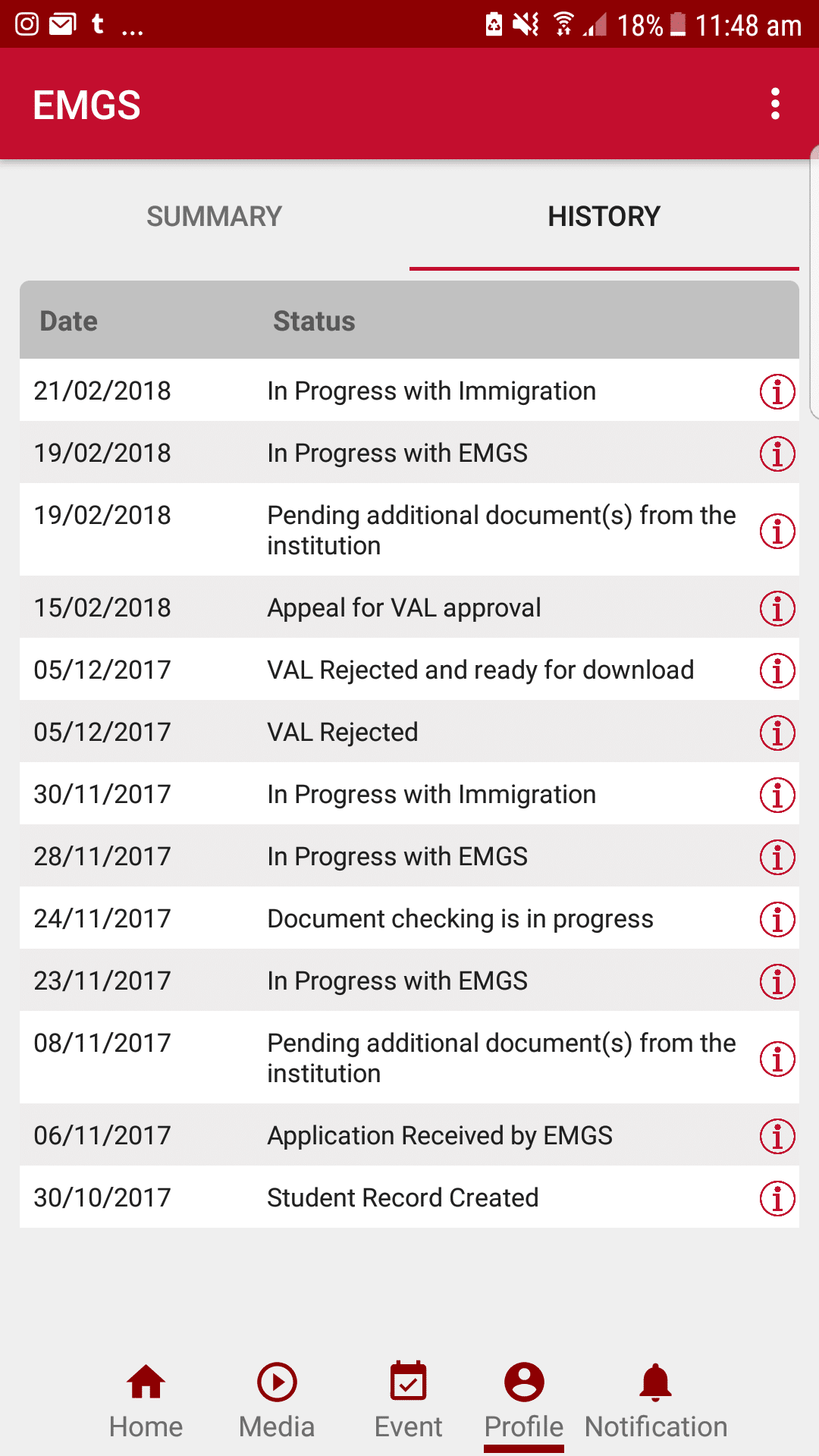Open the Media section
The image size is (819, 1456).
click(277, 1400)
